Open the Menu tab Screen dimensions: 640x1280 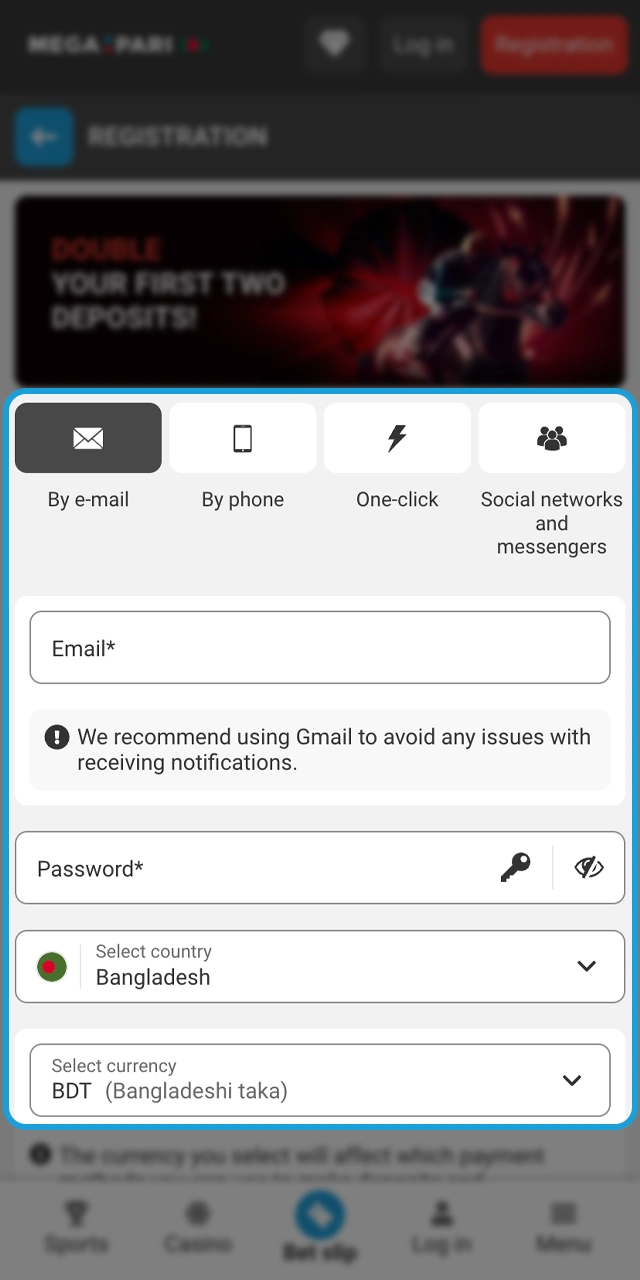[564, 1228]
